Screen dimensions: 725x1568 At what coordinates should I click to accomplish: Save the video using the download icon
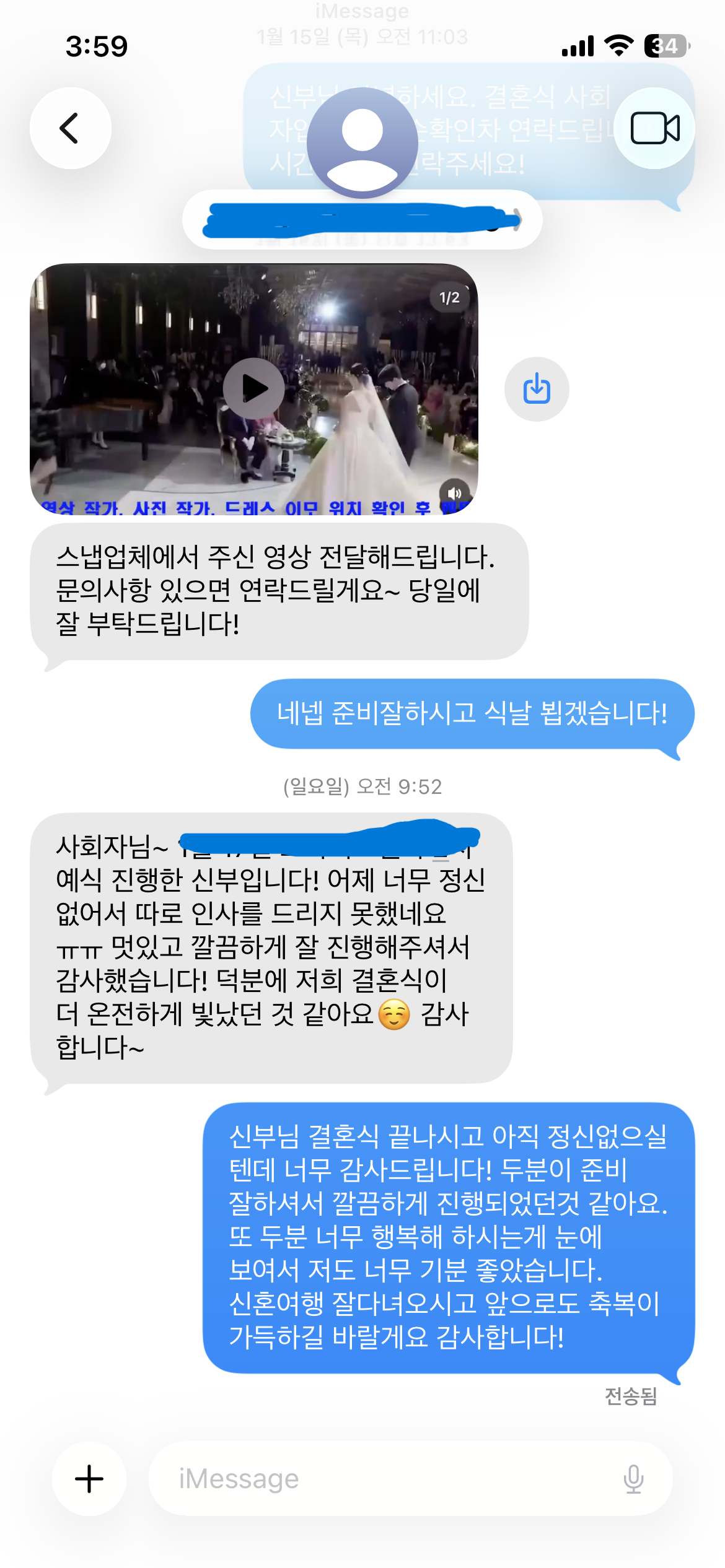click(537, 389)
